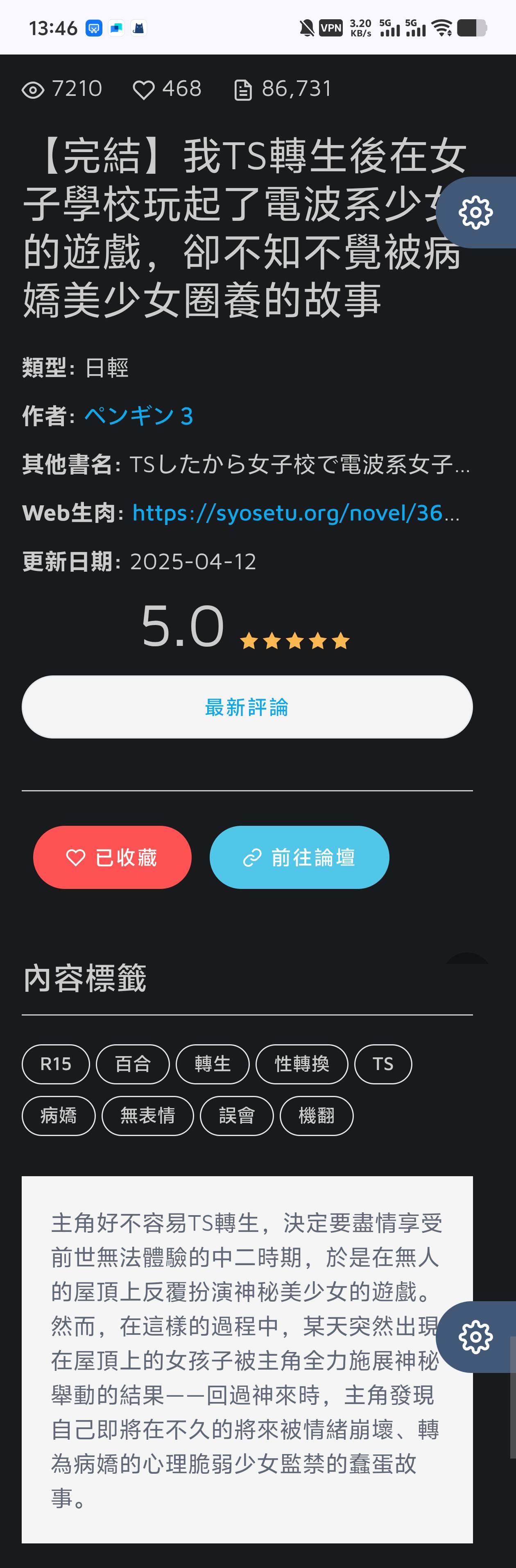Viewport: 516px width, 1568px height.
Task: Select the 誤會 tag
Action: click(237, 1116)
